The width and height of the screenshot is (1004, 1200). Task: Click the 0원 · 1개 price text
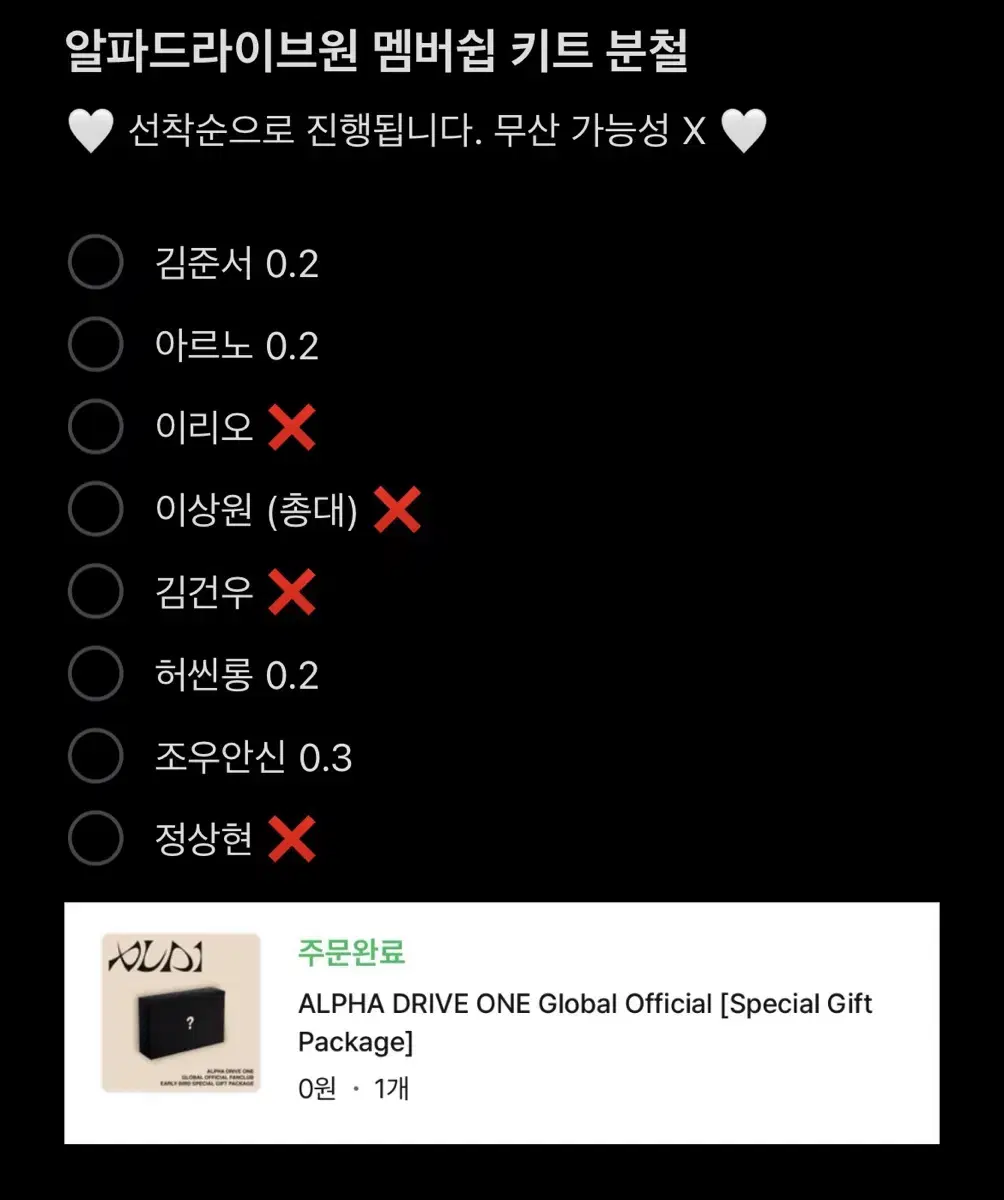pyautogui.click(x=350, y=1090)
